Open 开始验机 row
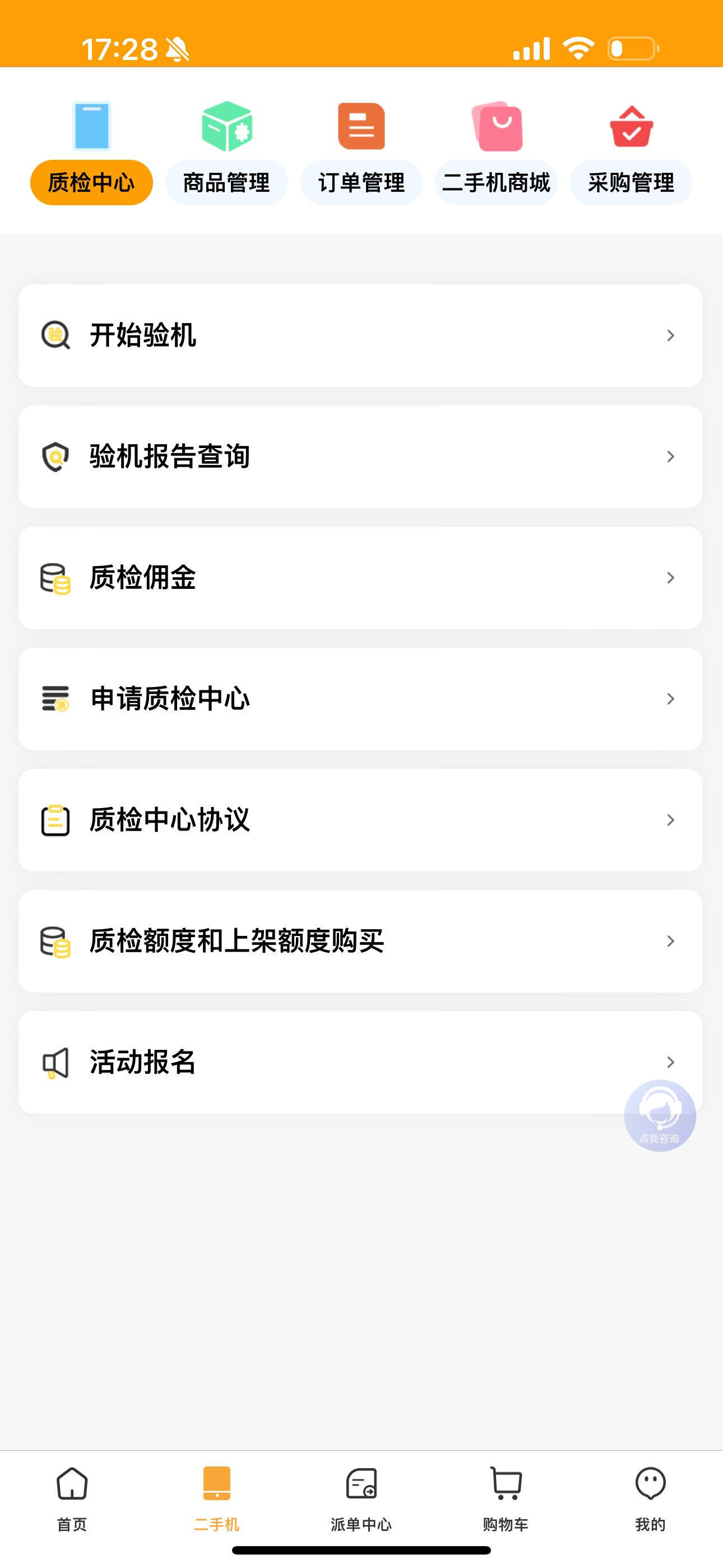723x1568 pixels. tap(361, 335)
